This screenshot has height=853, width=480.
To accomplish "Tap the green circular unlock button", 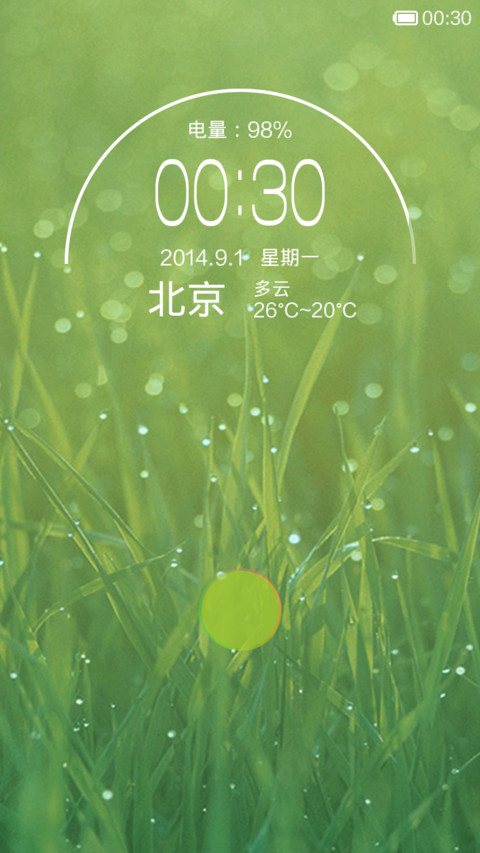I will click(x=241, y=610).
